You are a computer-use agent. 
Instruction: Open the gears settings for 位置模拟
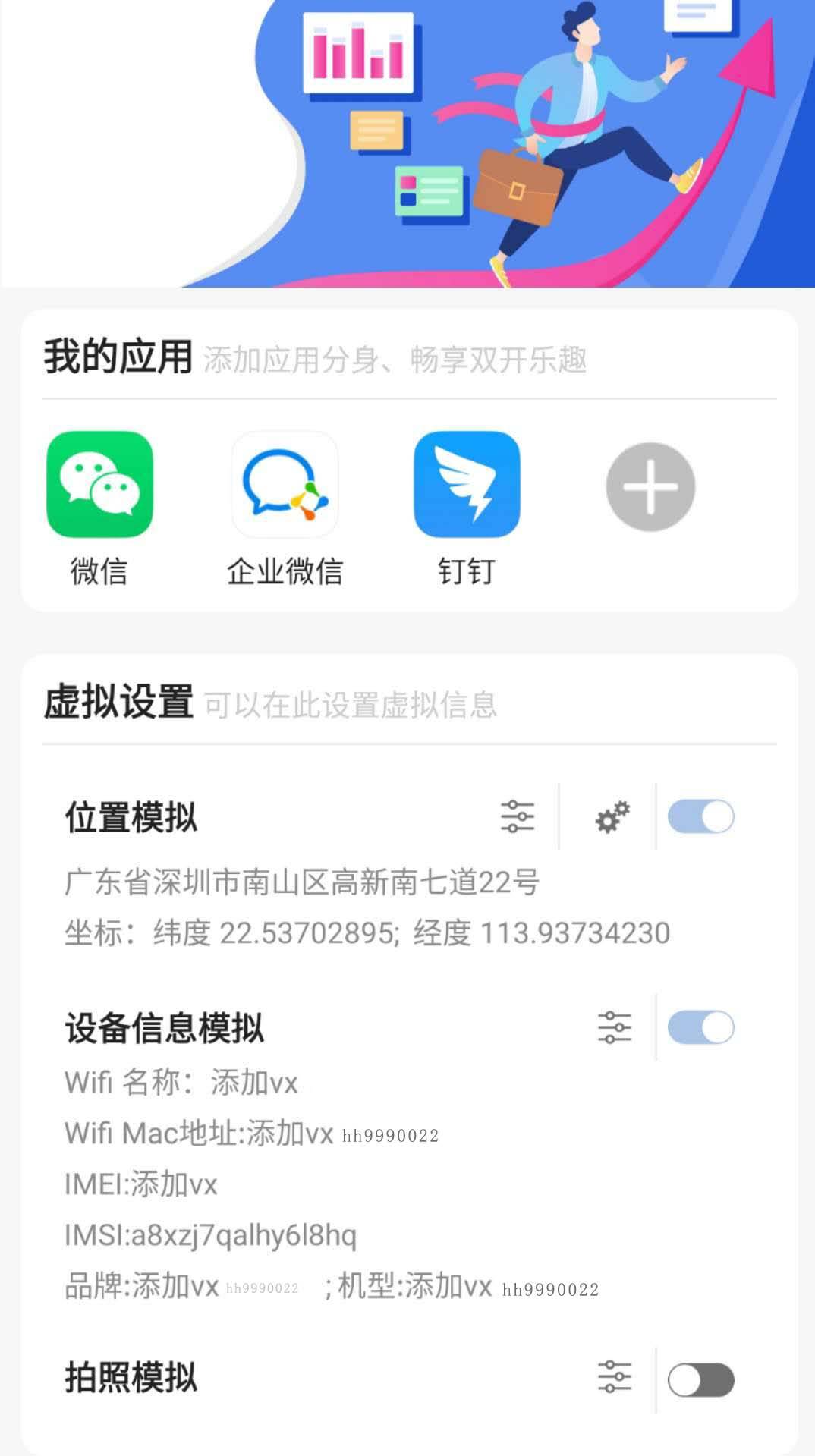pos(612,817)
